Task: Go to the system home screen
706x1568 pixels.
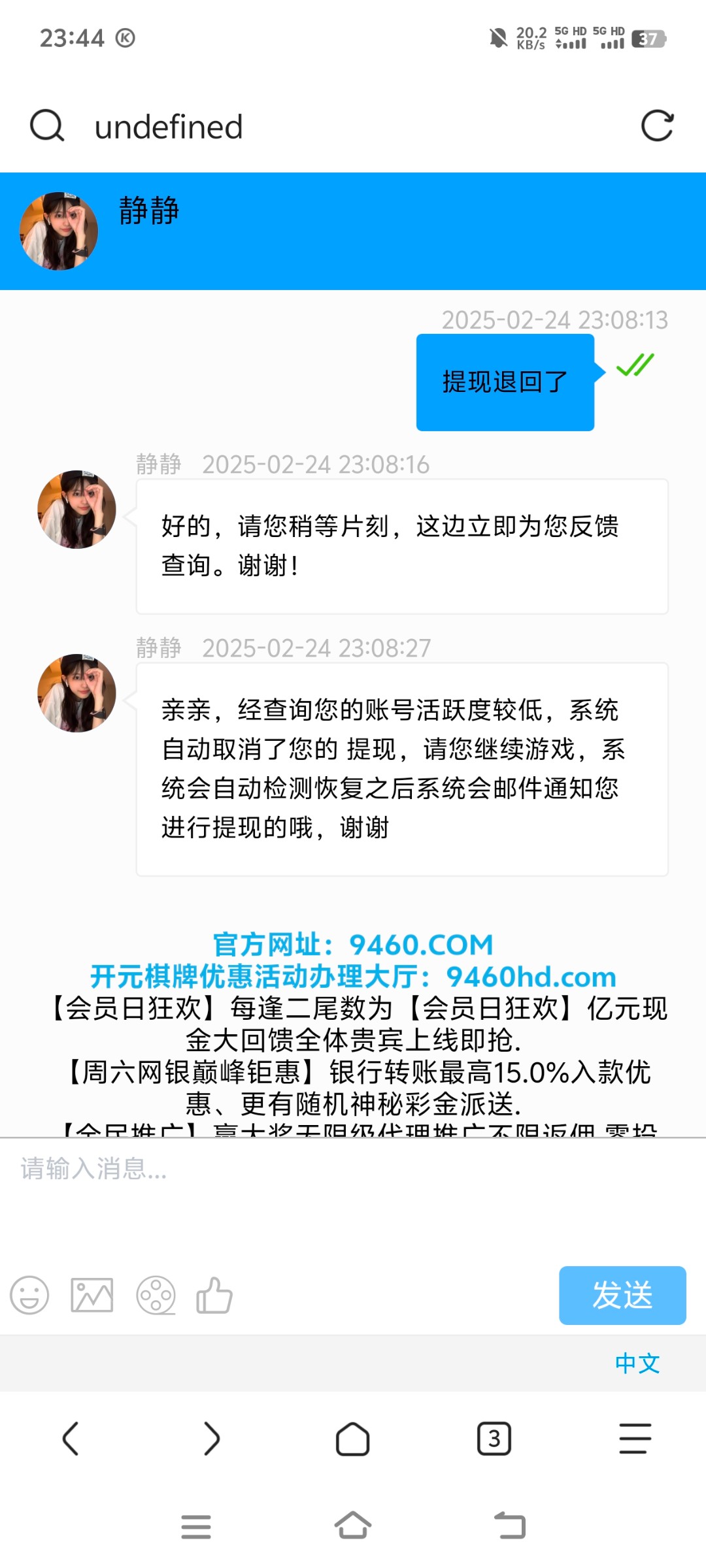Action: click(x=353, y=1526)
